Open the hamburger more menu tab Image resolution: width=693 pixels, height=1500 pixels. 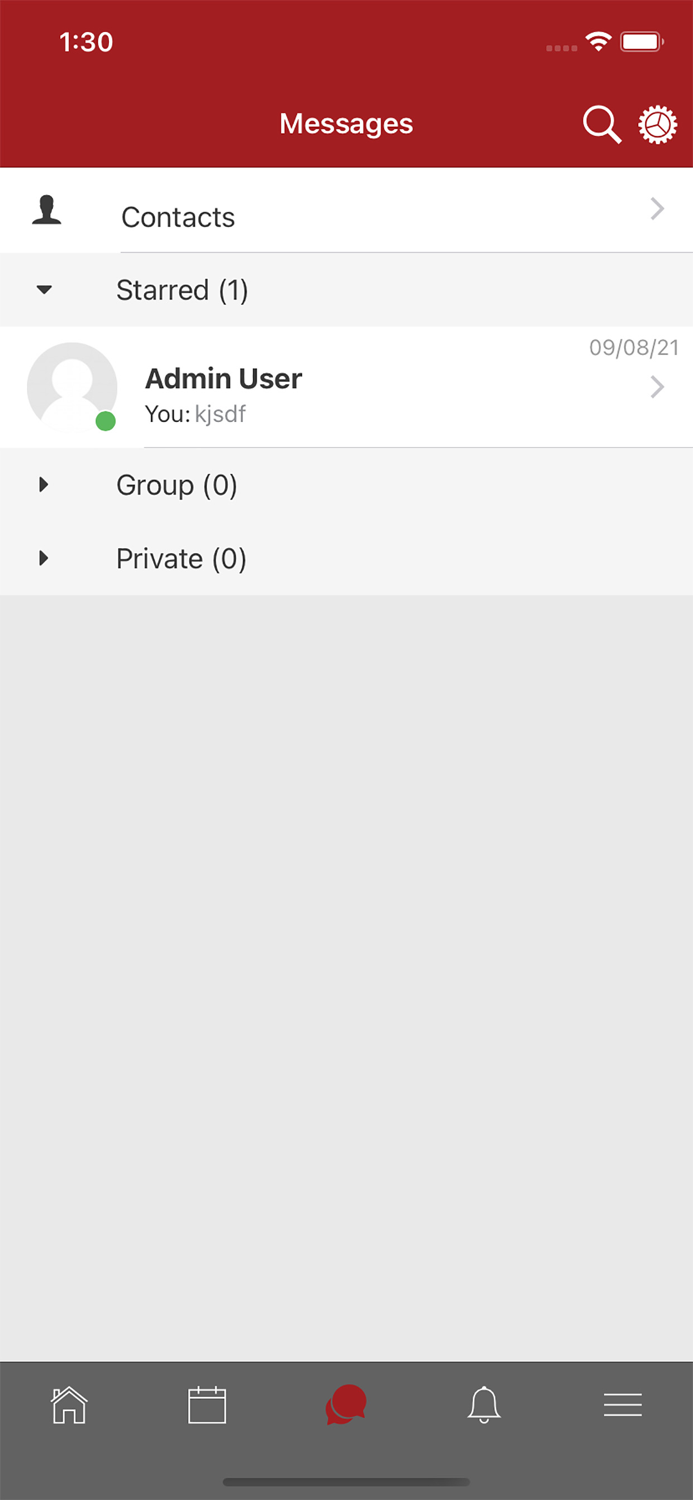pyautogui.click(x=622, y=1405)
